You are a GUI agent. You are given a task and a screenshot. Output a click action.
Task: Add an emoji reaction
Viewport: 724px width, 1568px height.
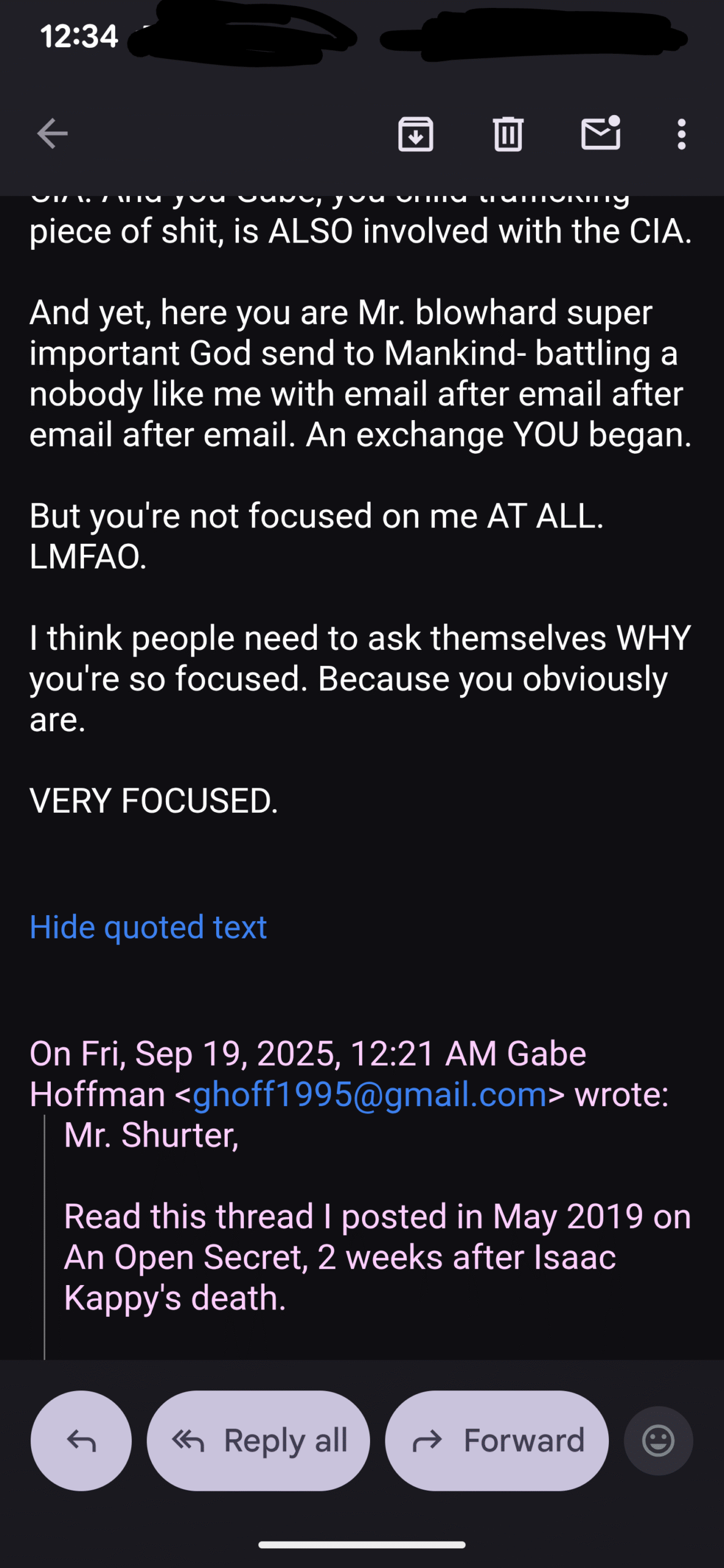(x=658, y=1441)
